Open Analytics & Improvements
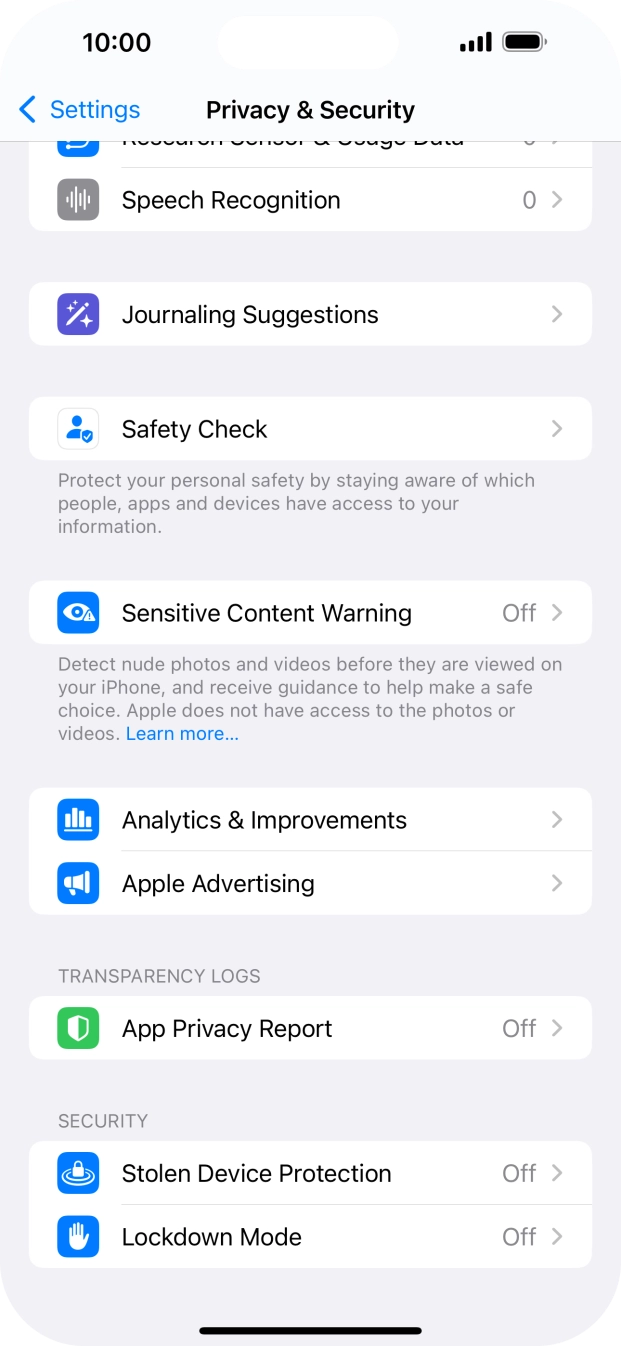The height and width of the screenshot is (1346, 621). (310, 820)
